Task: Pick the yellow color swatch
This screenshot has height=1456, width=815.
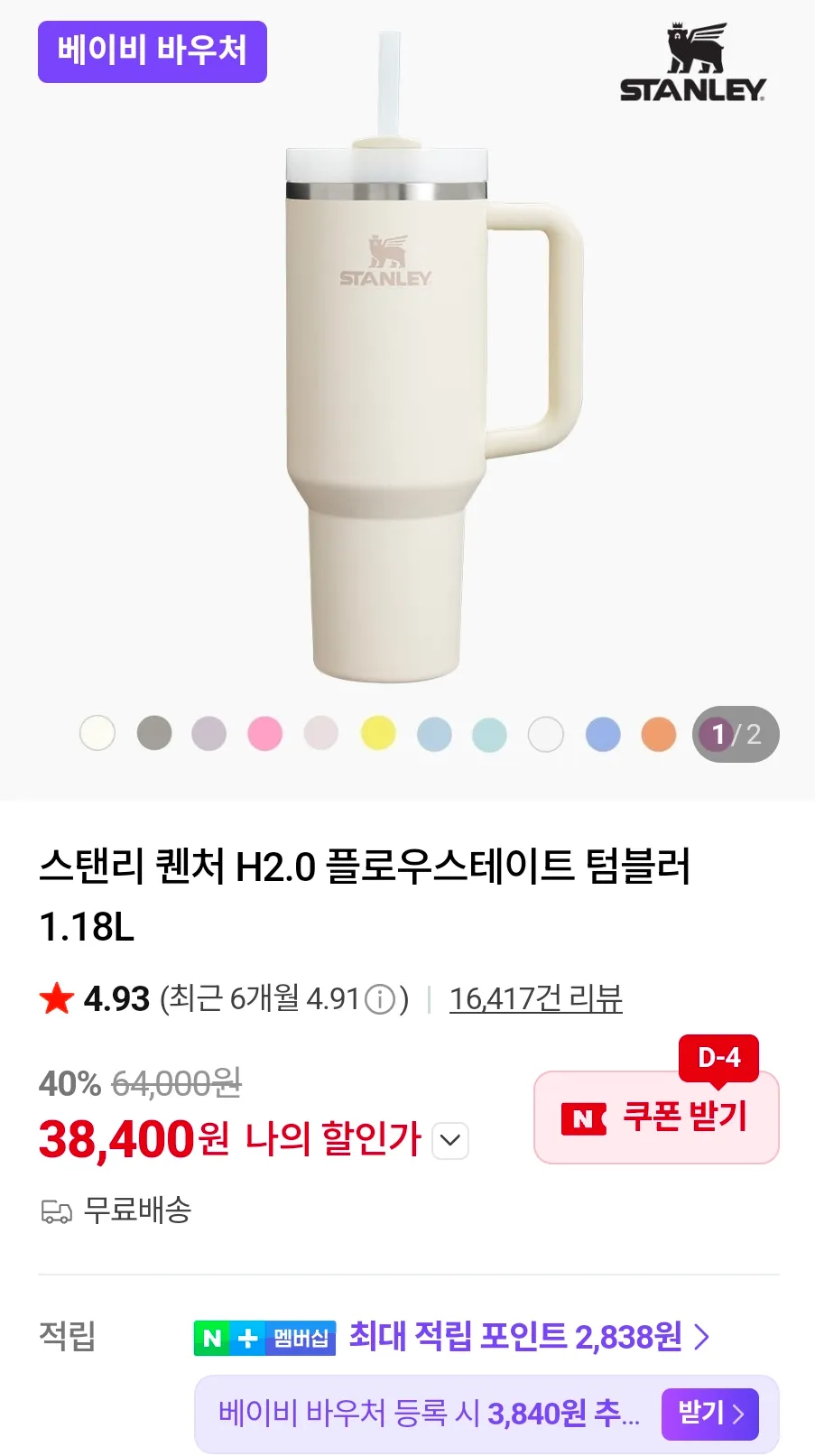Action: pos(378,733)
